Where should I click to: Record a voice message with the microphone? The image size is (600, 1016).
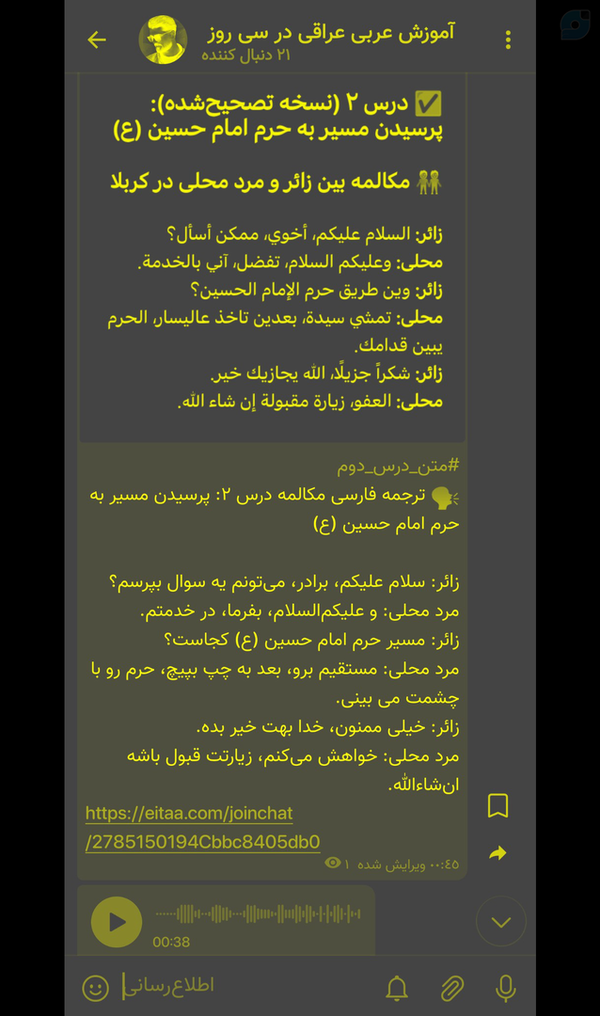tap(505, 987)
